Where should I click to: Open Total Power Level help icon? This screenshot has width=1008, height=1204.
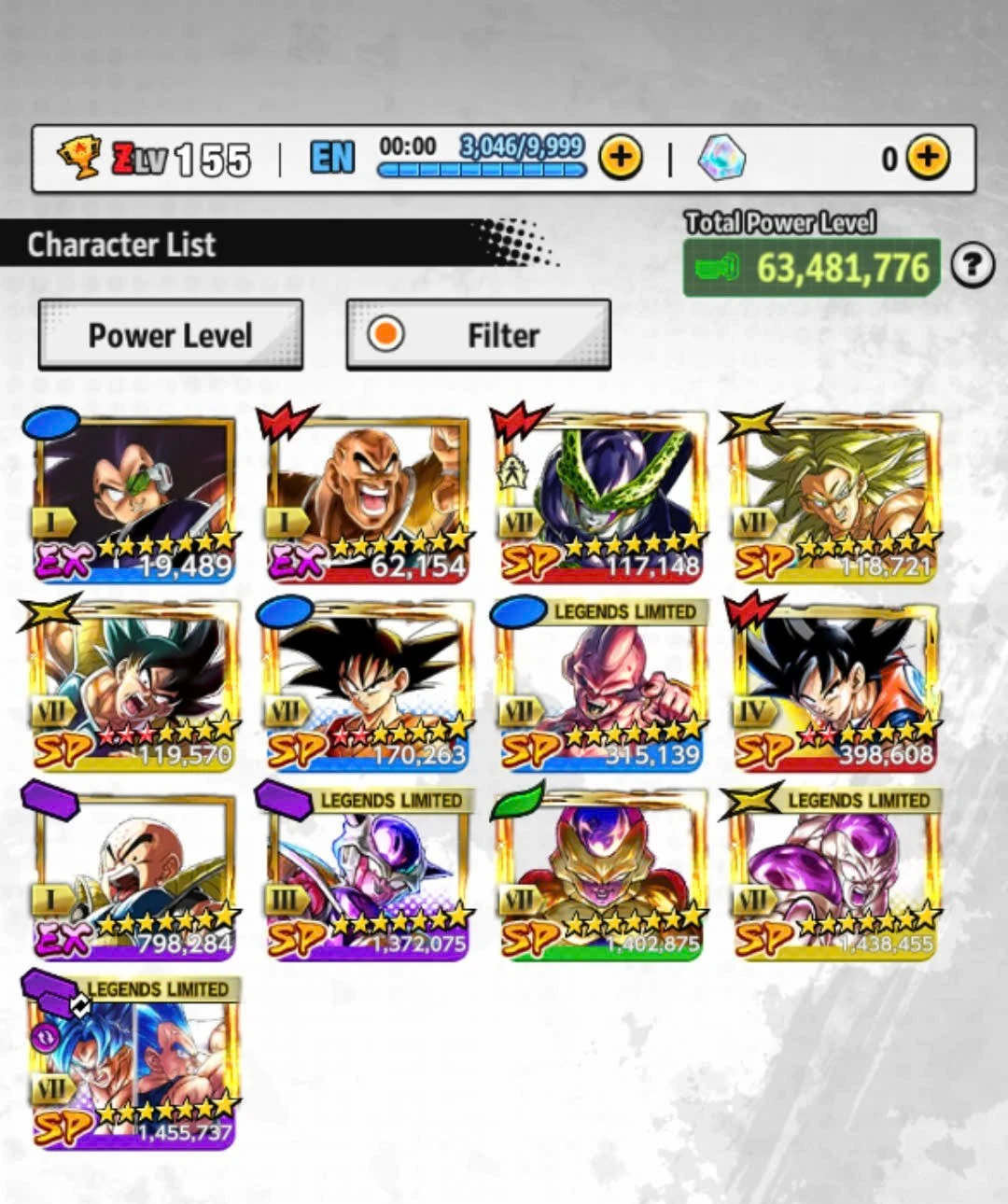point(972,267)
